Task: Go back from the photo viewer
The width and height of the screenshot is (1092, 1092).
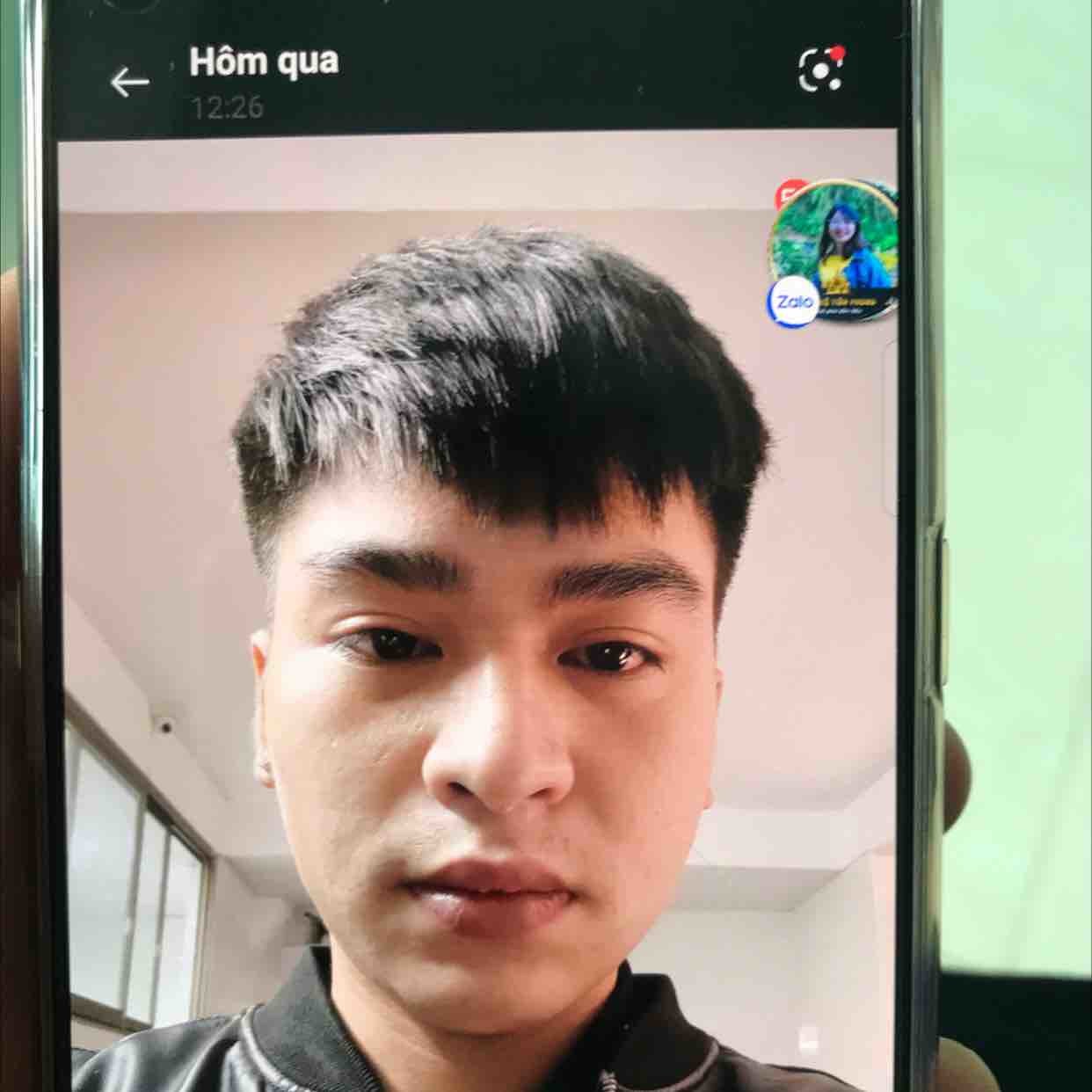Action: [130, 82]
